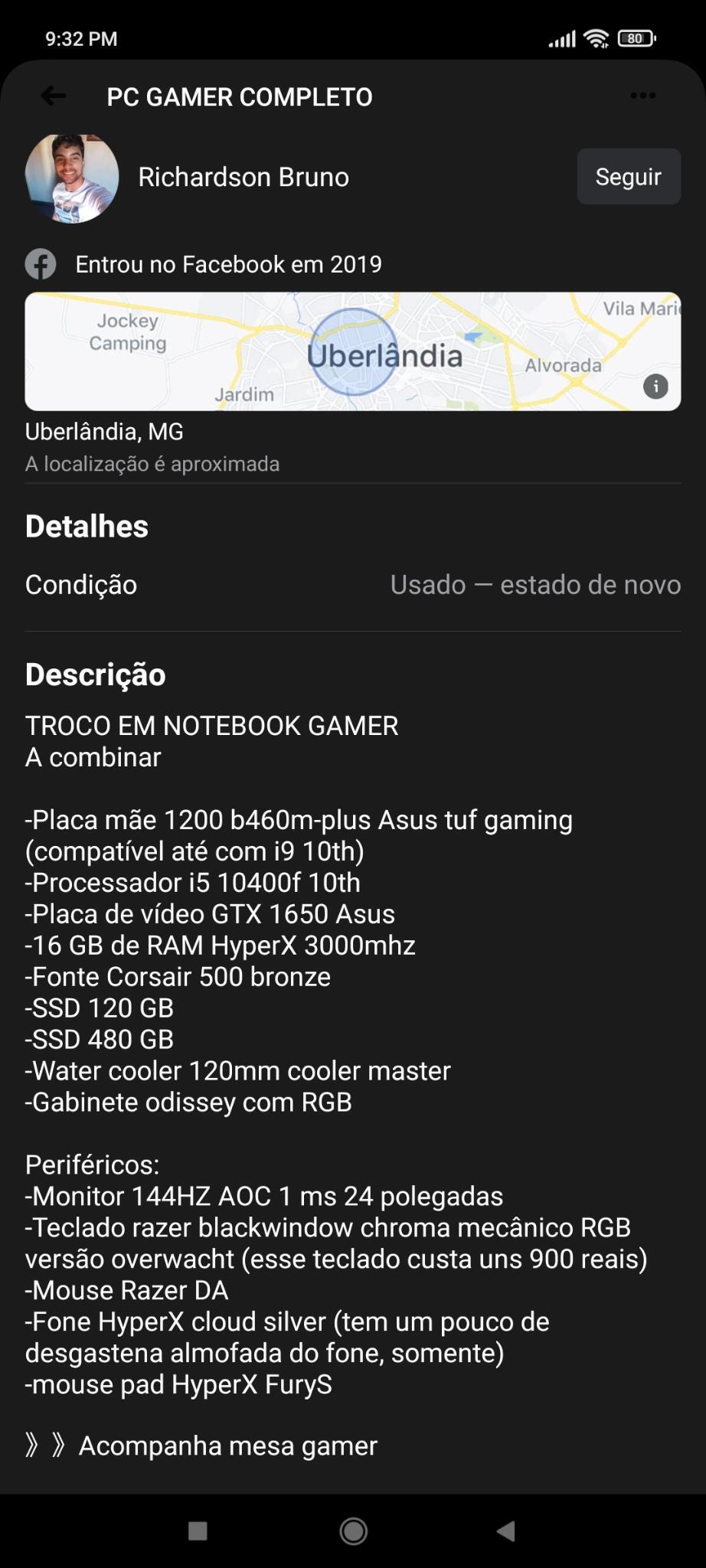Go back using the top arrow
Image resolution: width=706 pixels, height=1568 pixels.
tap(54, 96)
